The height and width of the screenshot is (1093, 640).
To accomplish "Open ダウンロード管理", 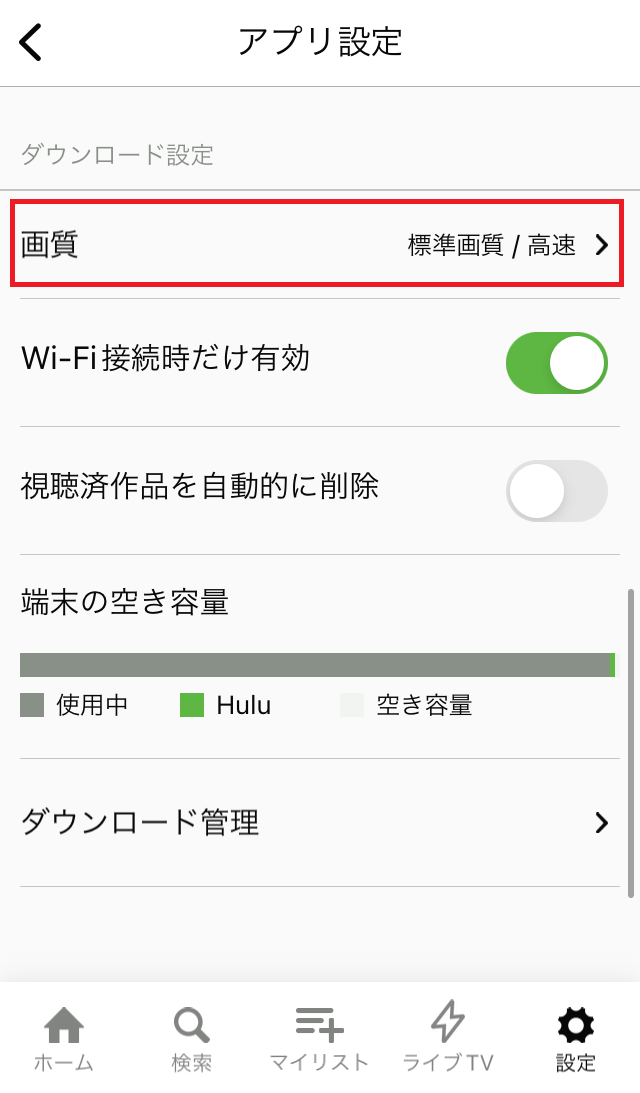I will point(319,823).
